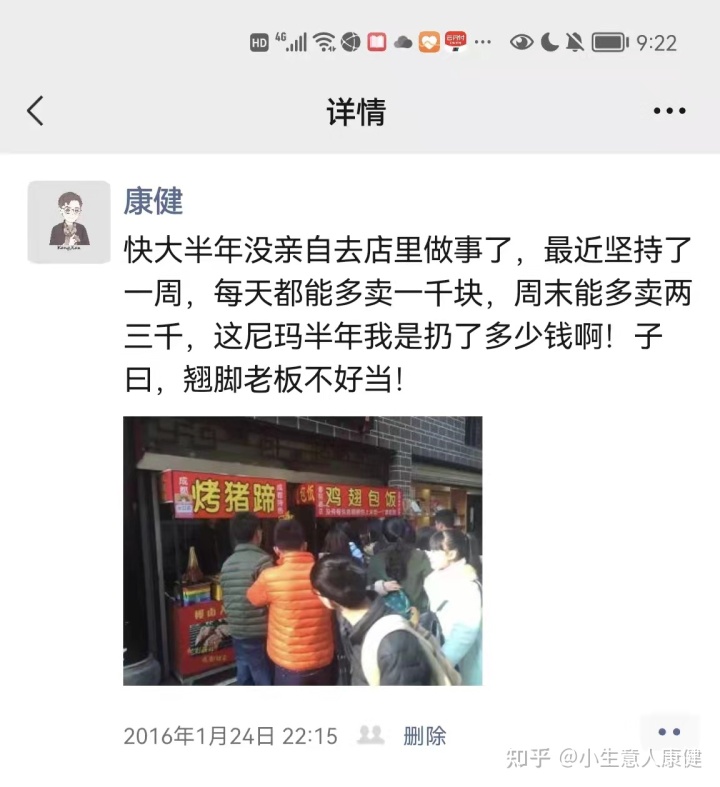Open 康健's profile avatar

coord(69,222)
